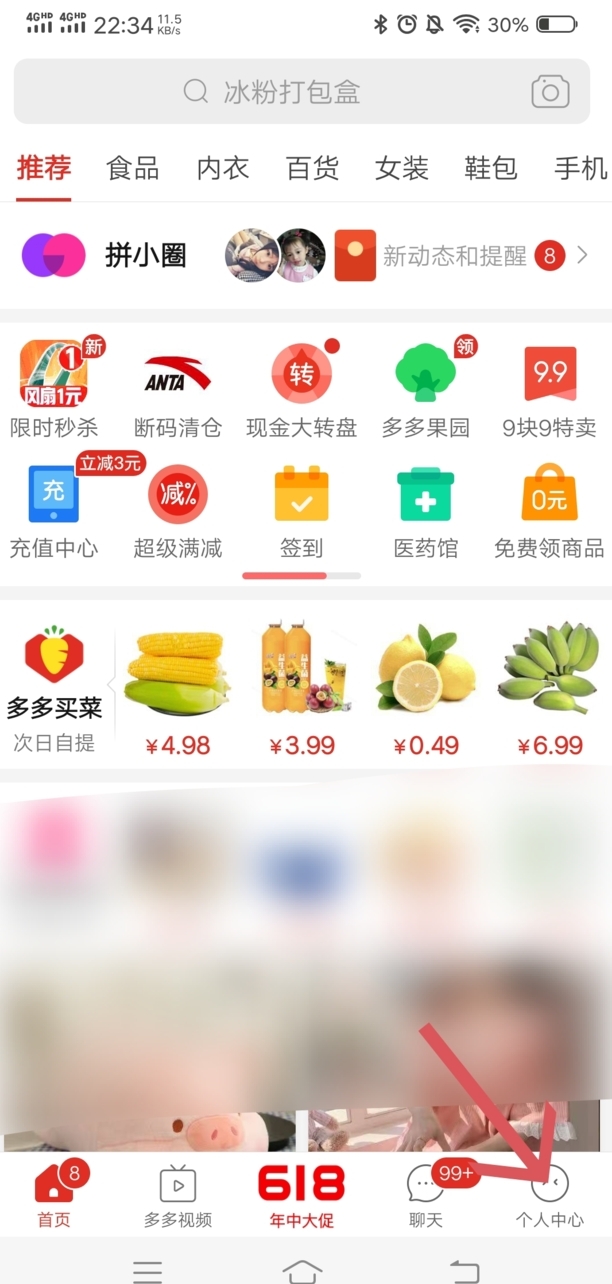Open 9块9特卖 deals
The image size is (612, 1284).
click(x=549, y=390)
